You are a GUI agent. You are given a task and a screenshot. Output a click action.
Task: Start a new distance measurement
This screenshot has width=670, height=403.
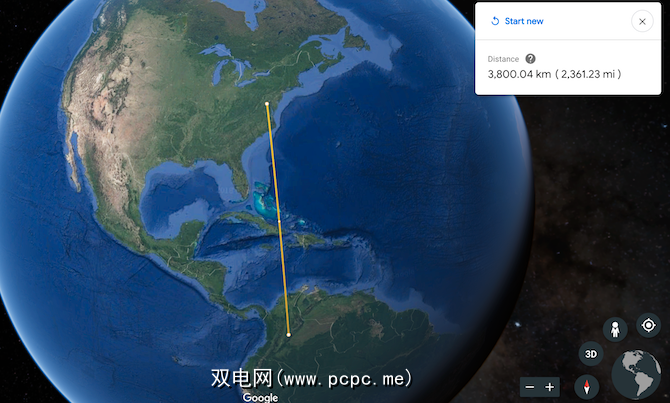[x=519, y=21]
